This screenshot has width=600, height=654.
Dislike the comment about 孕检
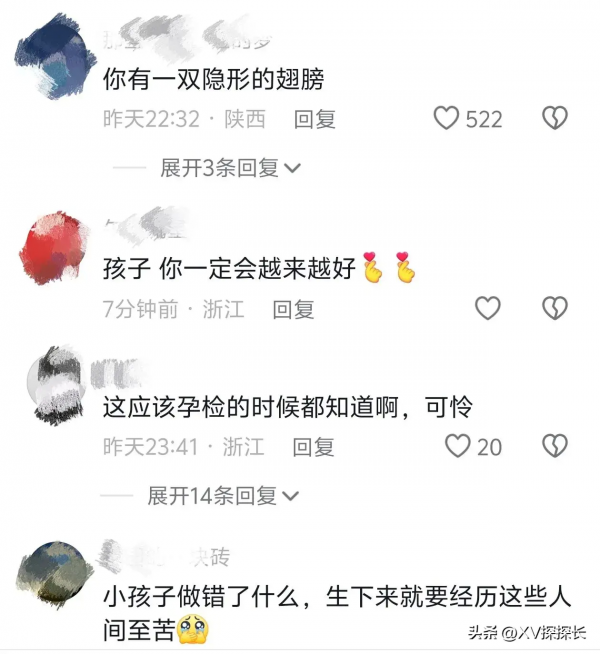point(554,446)
